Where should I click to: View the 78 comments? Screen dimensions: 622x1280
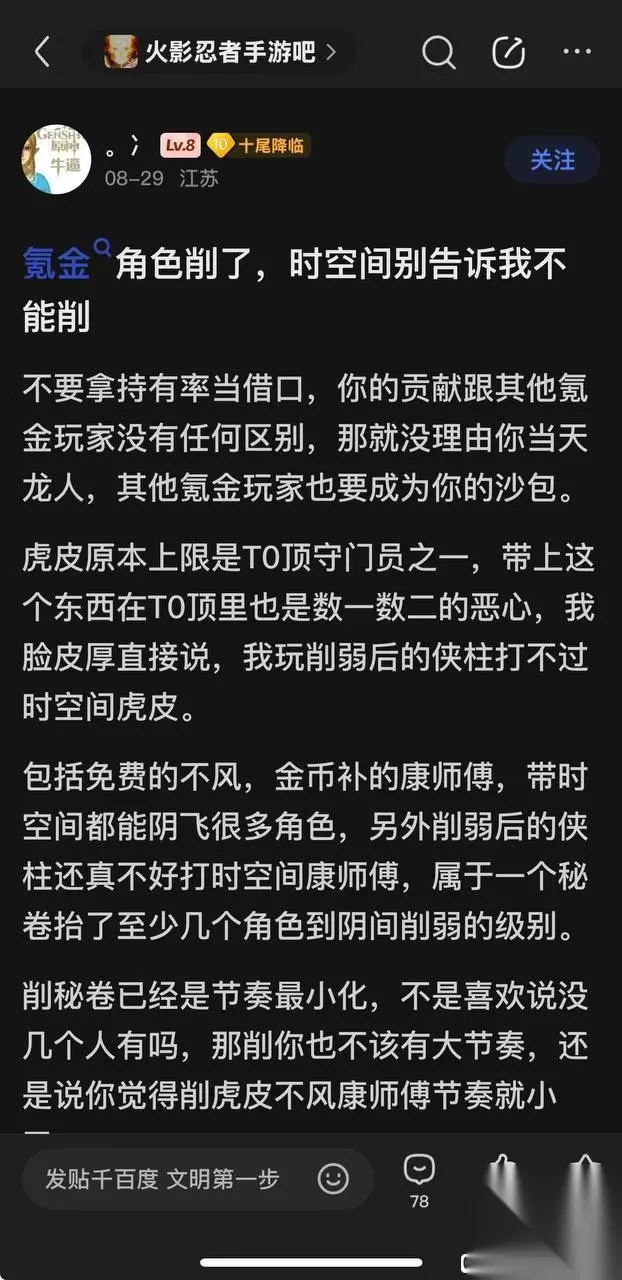point(419,1179)
